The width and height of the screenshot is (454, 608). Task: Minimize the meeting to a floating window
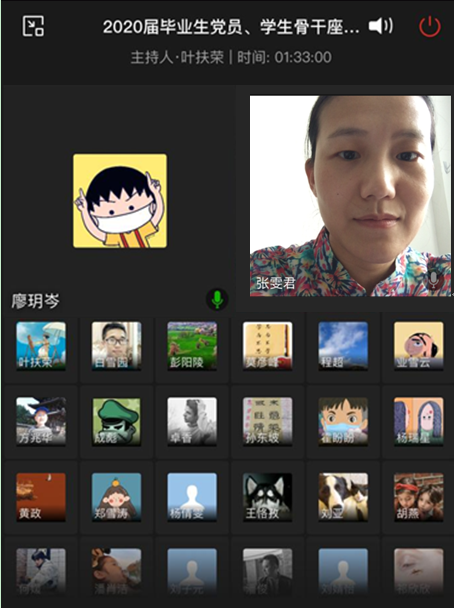[x=33, y=26]
